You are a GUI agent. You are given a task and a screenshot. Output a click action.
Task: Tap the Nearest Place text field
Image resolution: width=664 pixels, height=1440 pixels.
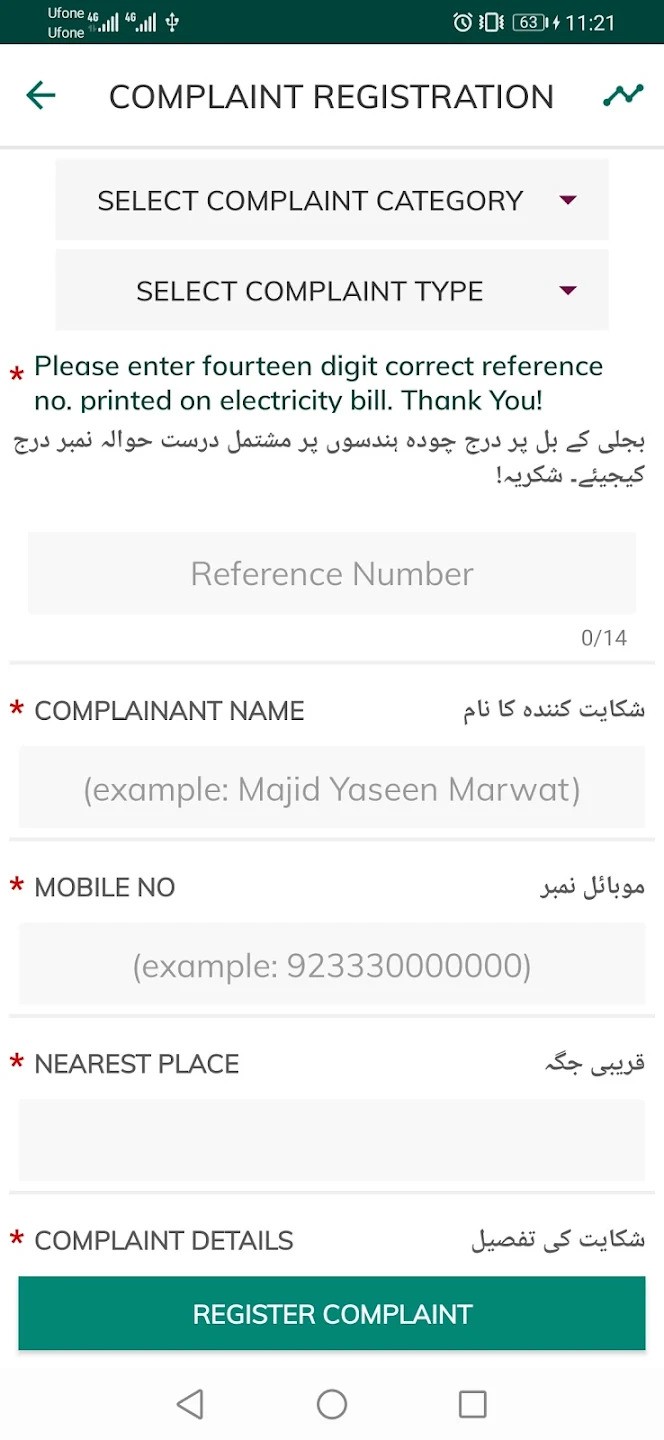coord(332,1140)
